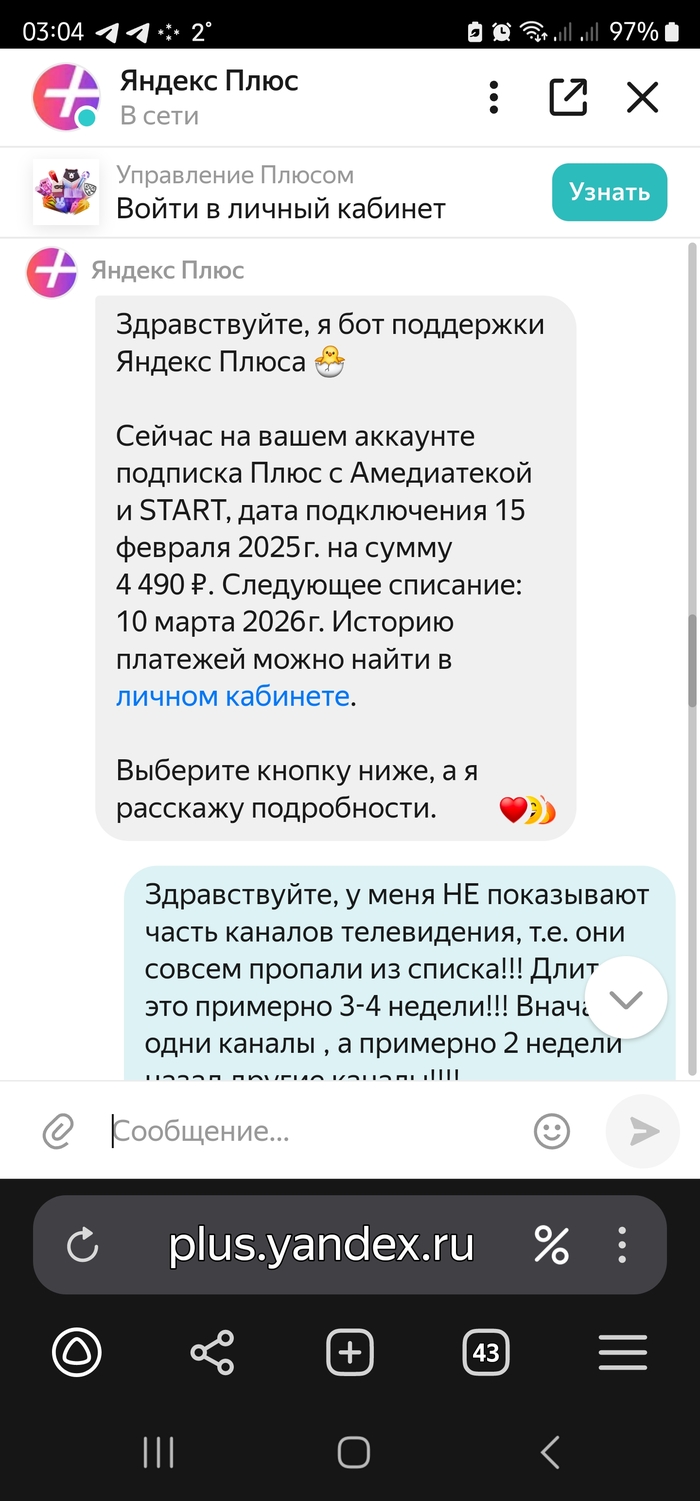Open chat in a new window
Viewport: 700px width, 1501px height.
(568, 97)
